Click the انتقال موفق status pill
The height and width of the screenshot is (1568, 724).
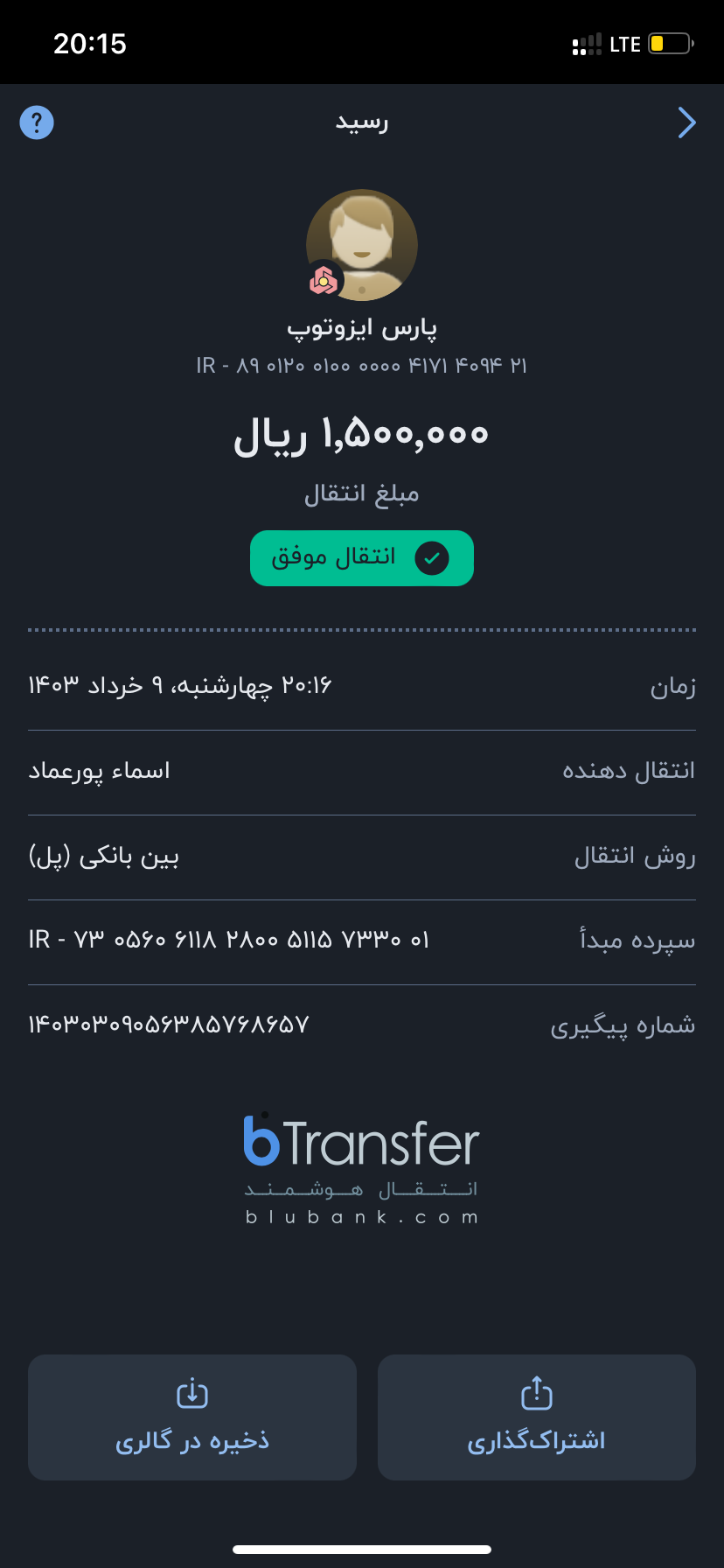(361, 557)
